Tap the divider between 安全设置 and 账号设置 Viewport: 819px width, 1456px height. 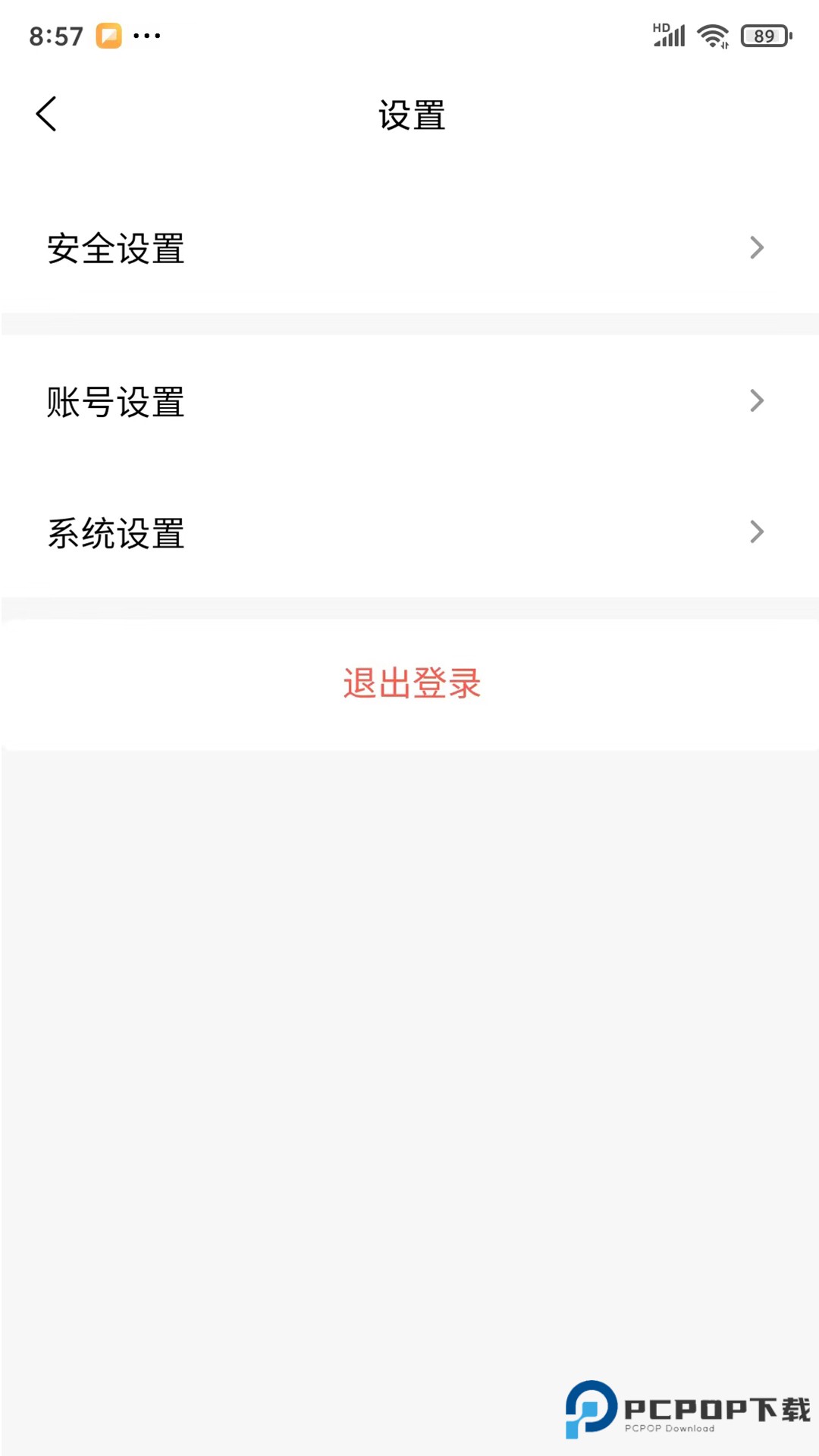(x=409, y=324)
